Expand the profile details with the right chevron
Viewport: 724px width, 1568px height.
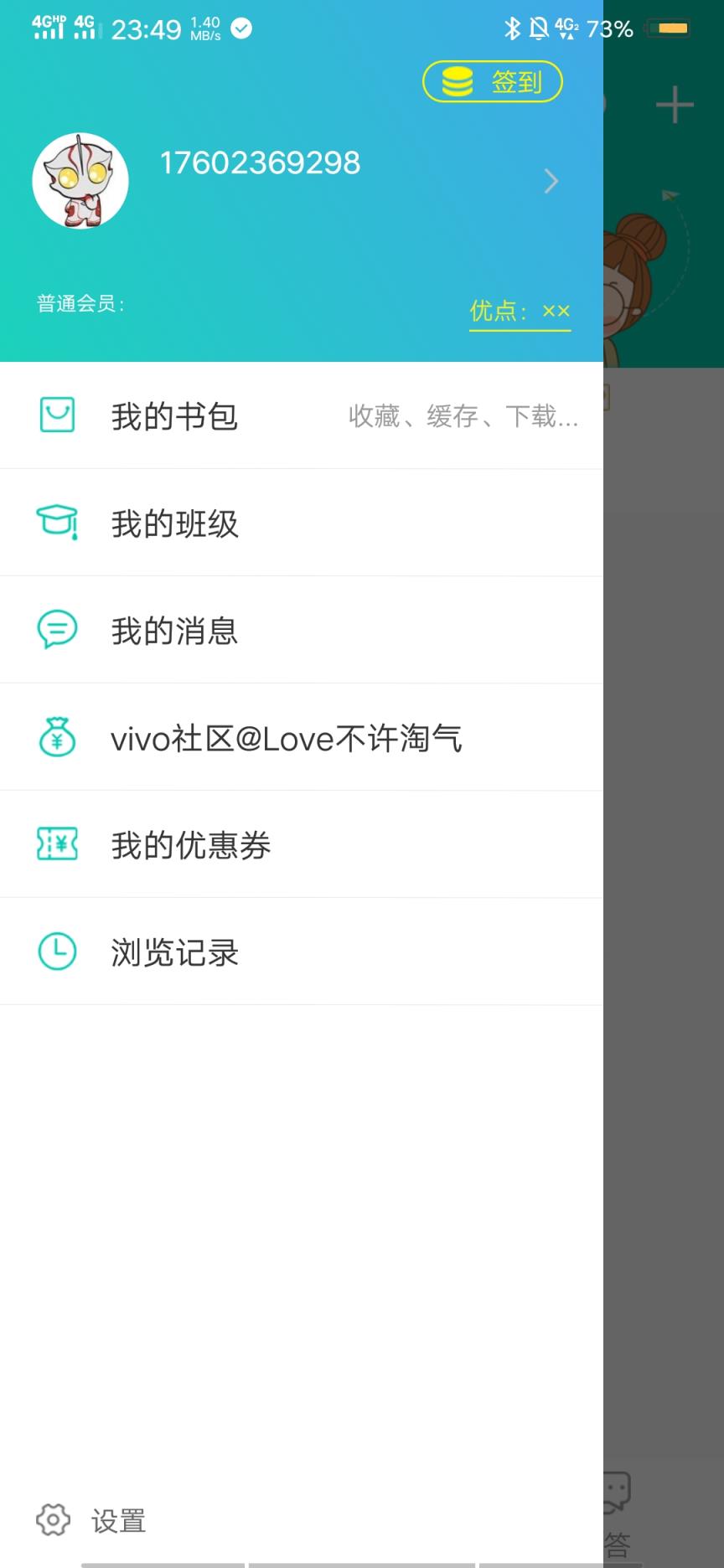tap(551, 181)
